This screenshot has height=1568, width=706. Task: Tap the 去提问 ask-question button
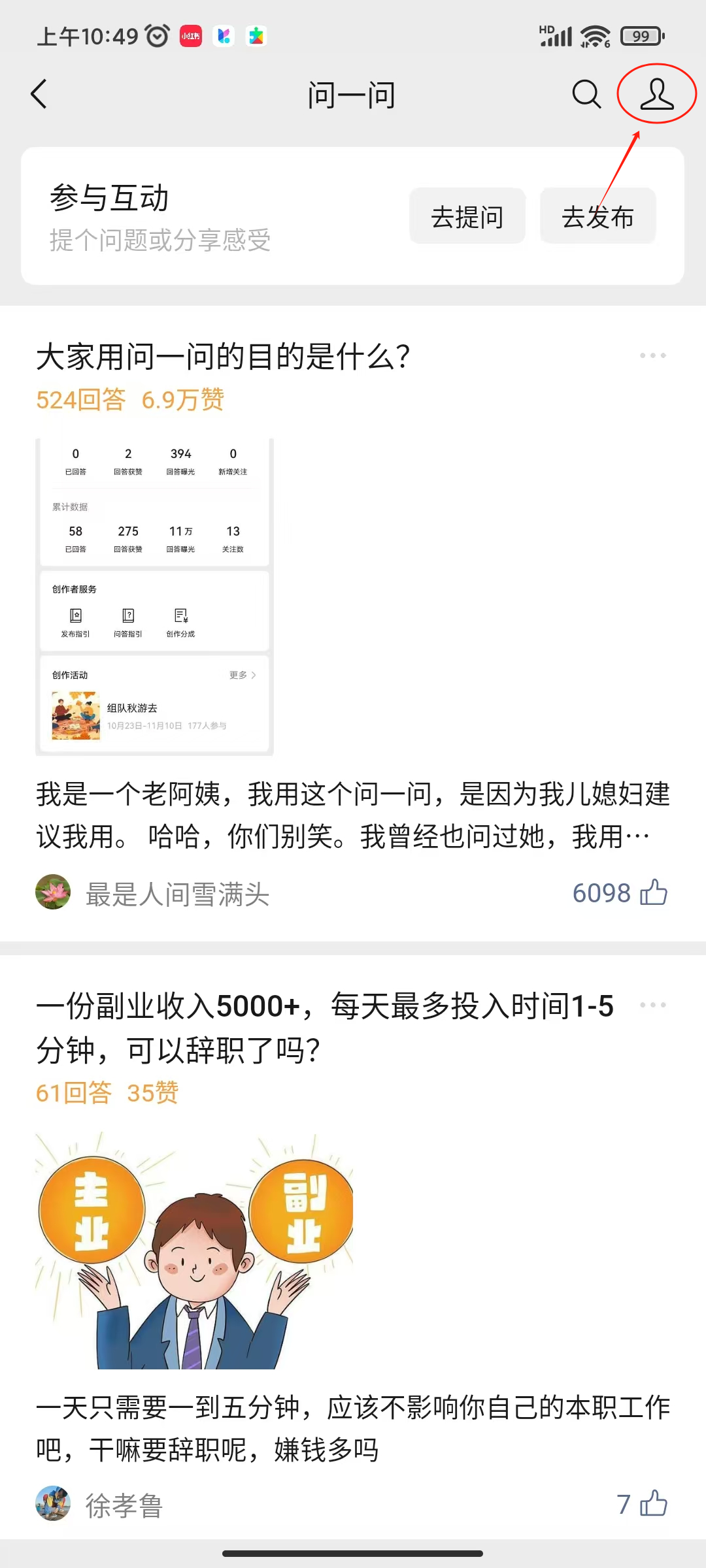(467, 216)
